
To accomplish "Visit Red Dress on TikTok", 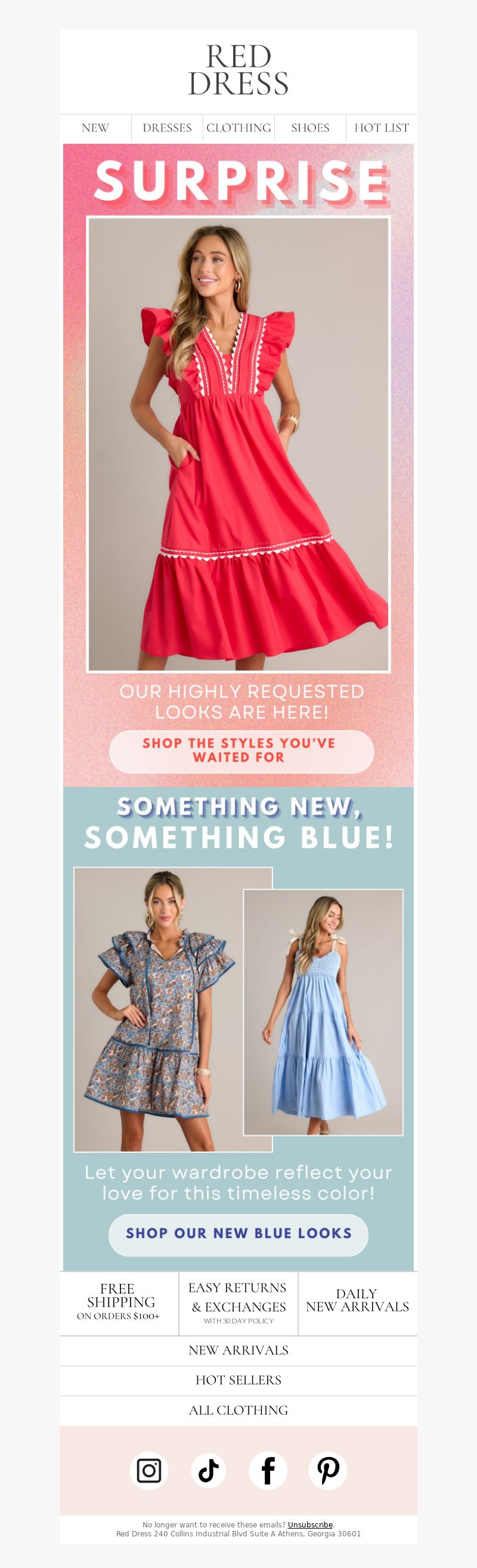I will click(209, 1470).
